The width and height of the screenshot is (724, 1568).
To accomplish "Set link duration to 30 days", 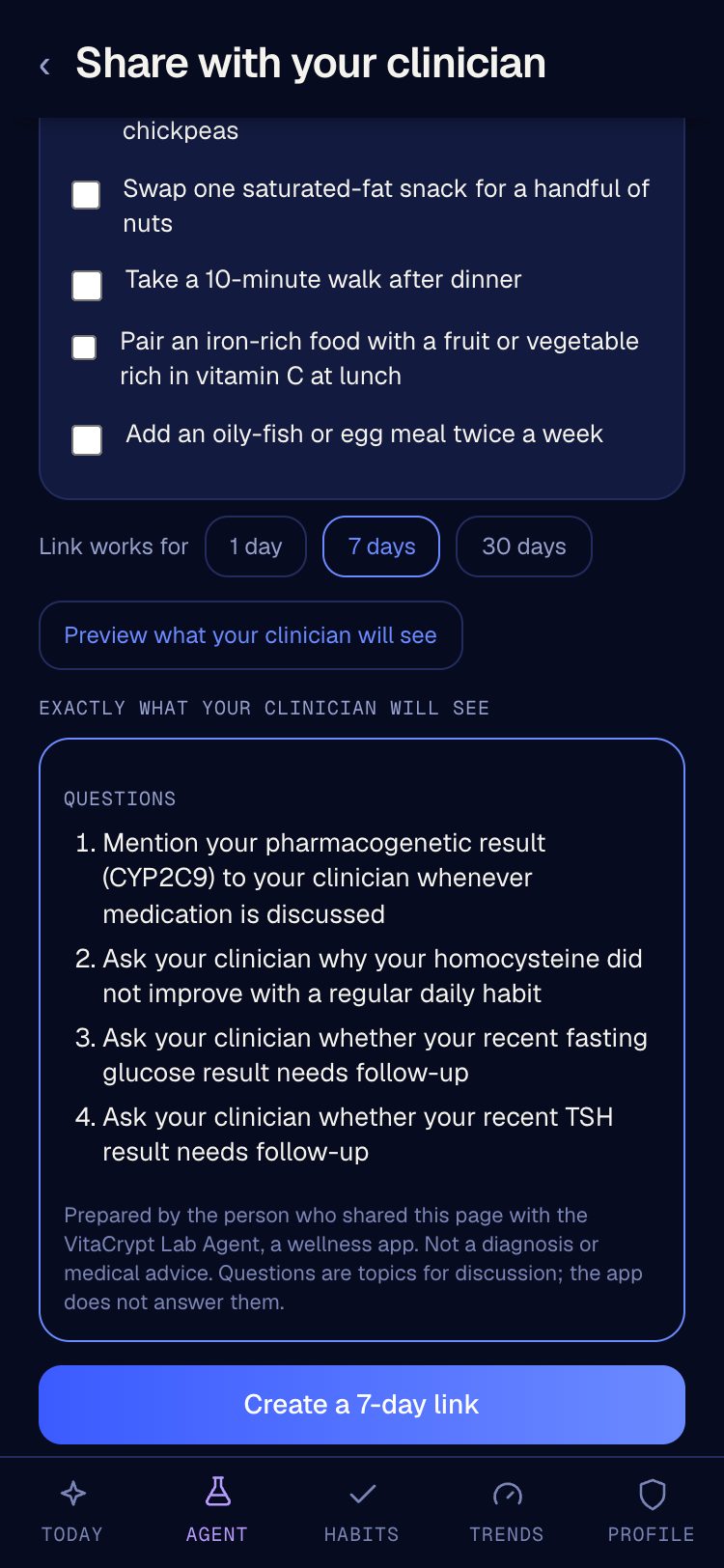I will (x=524, y=546).
